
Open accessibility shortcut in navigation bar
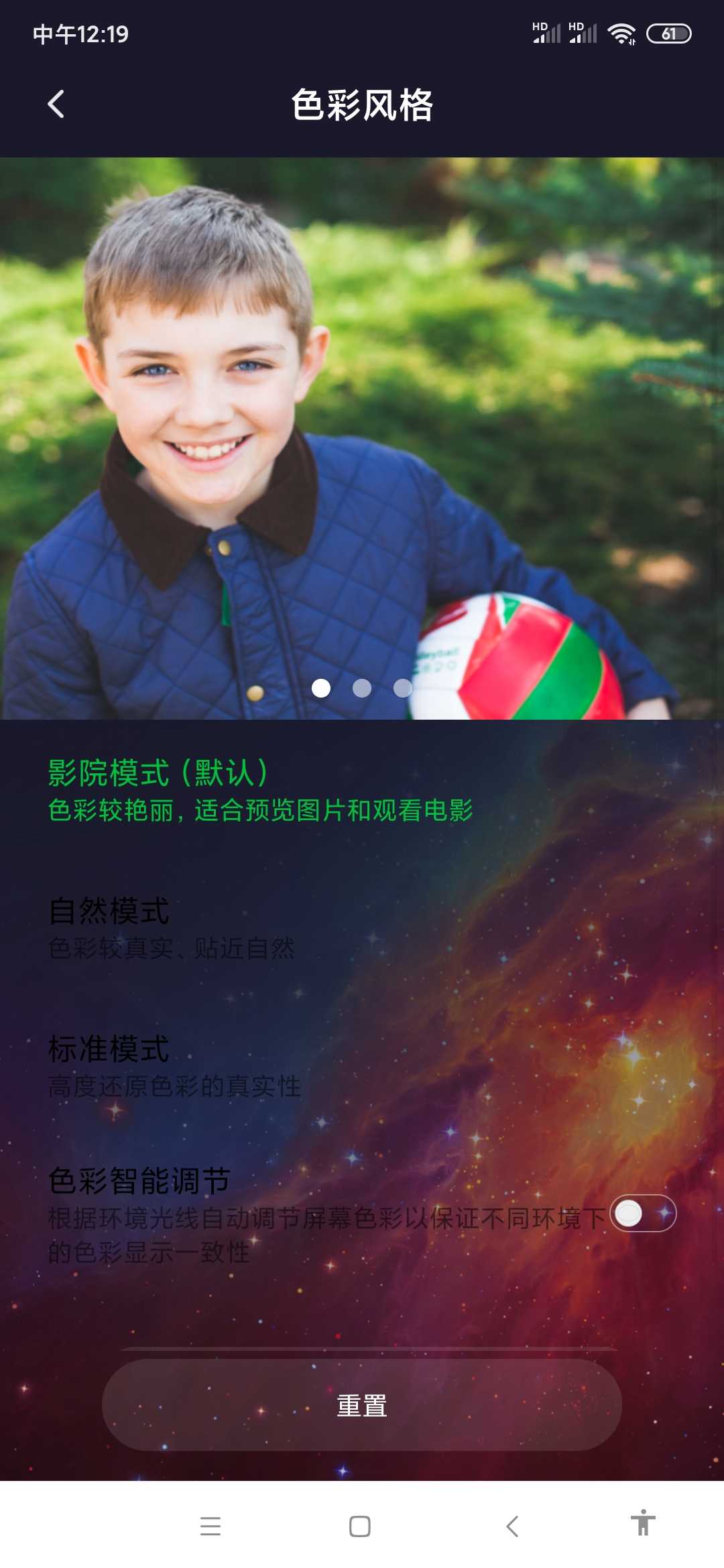click(643, 1523)
